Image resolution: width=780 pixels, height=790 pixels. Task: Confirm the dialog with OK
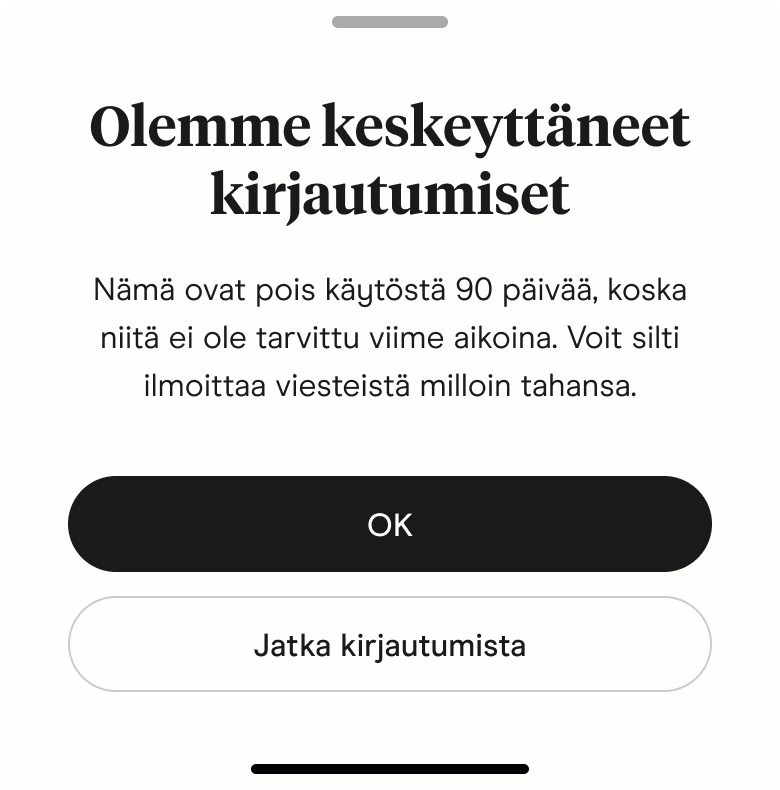click(390, 524)
